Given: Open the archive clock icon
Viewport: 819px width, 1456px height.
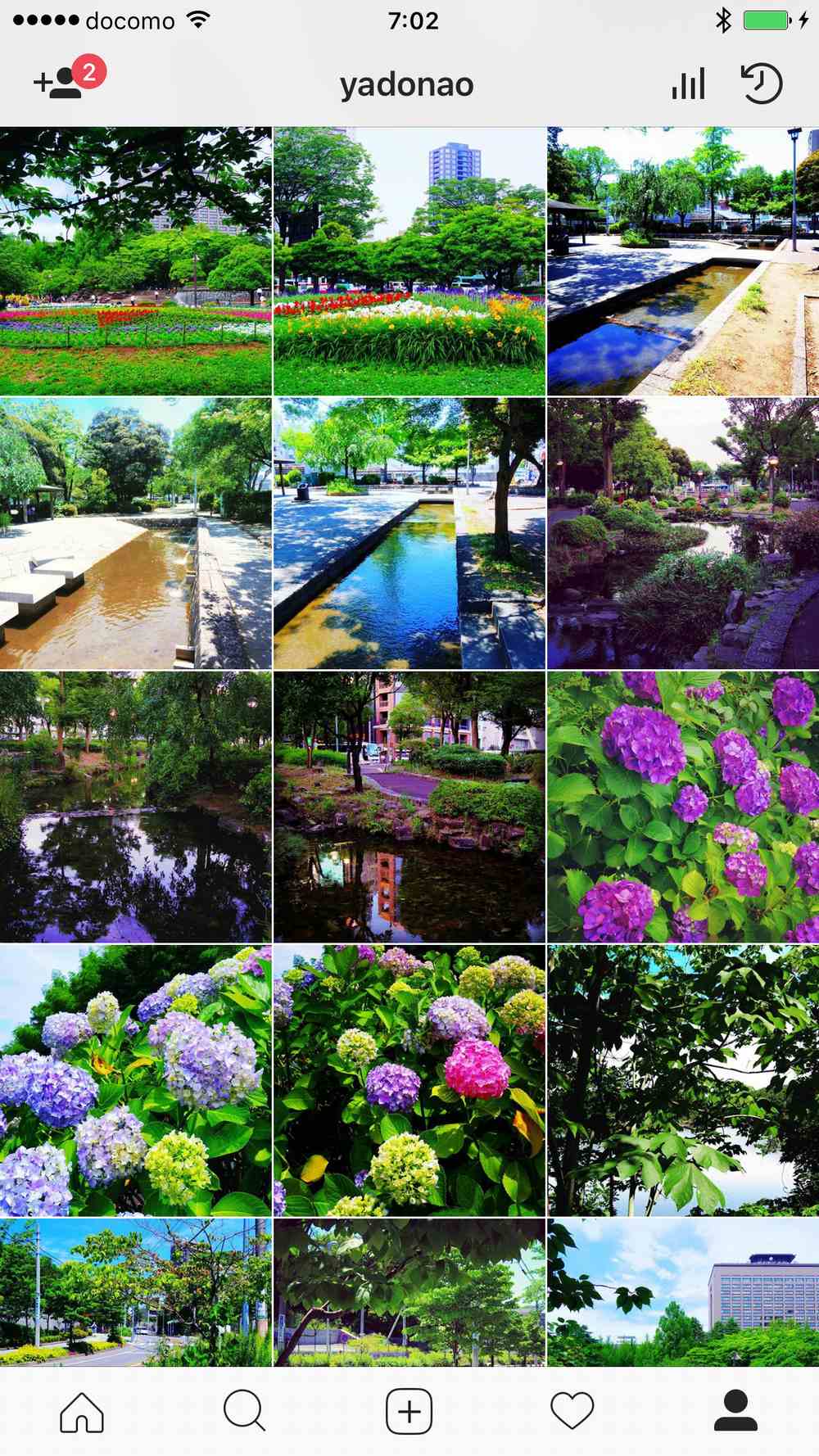Looking at the screenshot, I should tap(762, 84).
